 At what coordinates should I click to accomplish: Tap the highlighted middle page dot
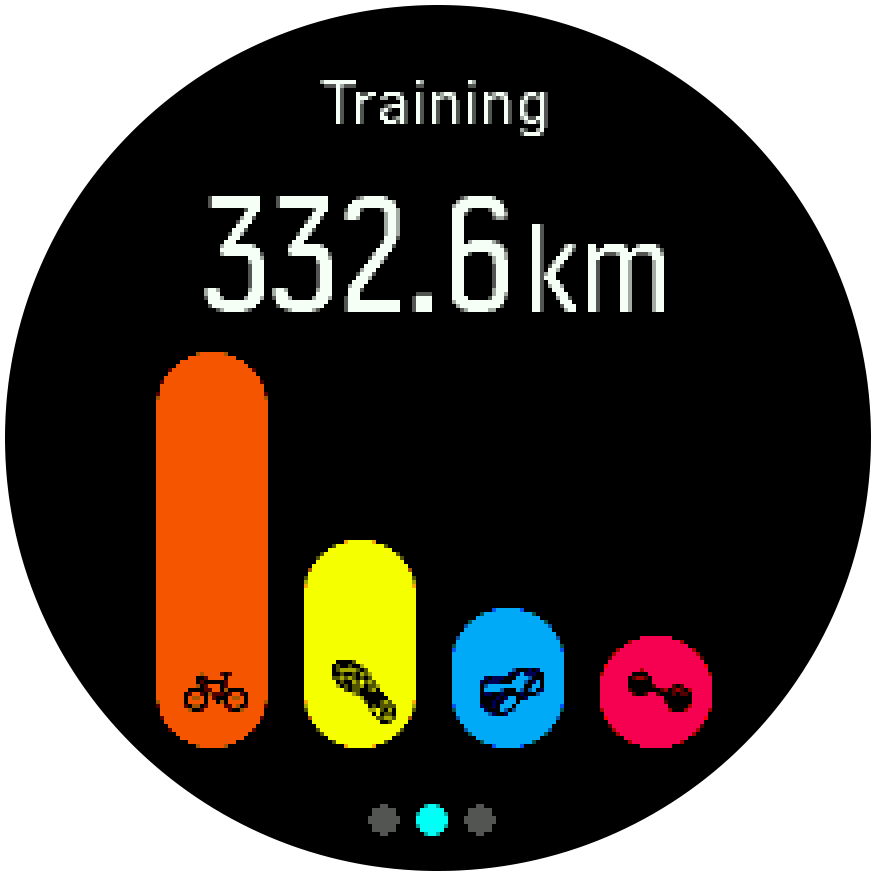click(431, 820)
